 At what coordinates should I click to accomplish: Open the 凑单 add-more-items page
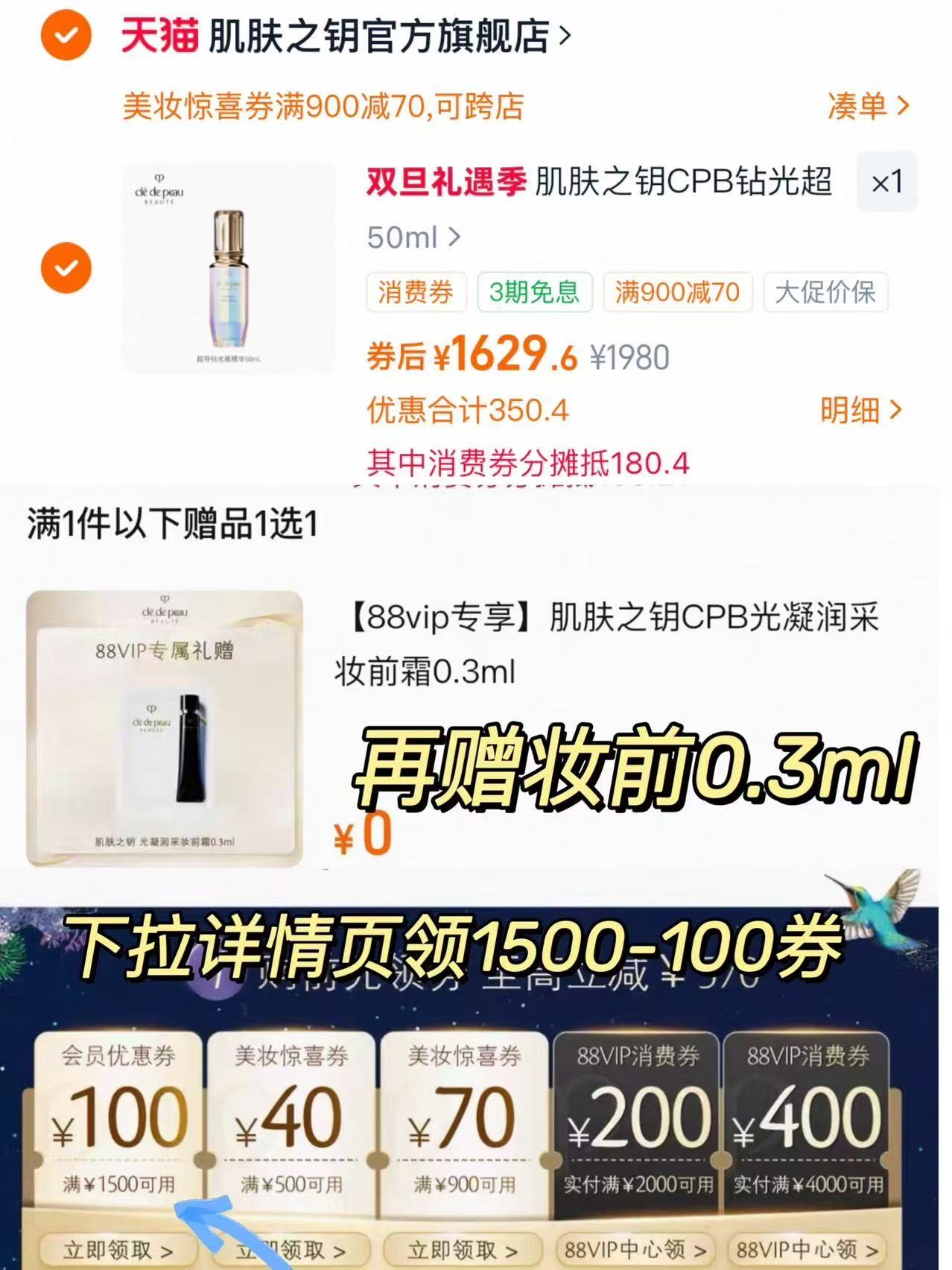pyautogui.click(x=867, y=107)
